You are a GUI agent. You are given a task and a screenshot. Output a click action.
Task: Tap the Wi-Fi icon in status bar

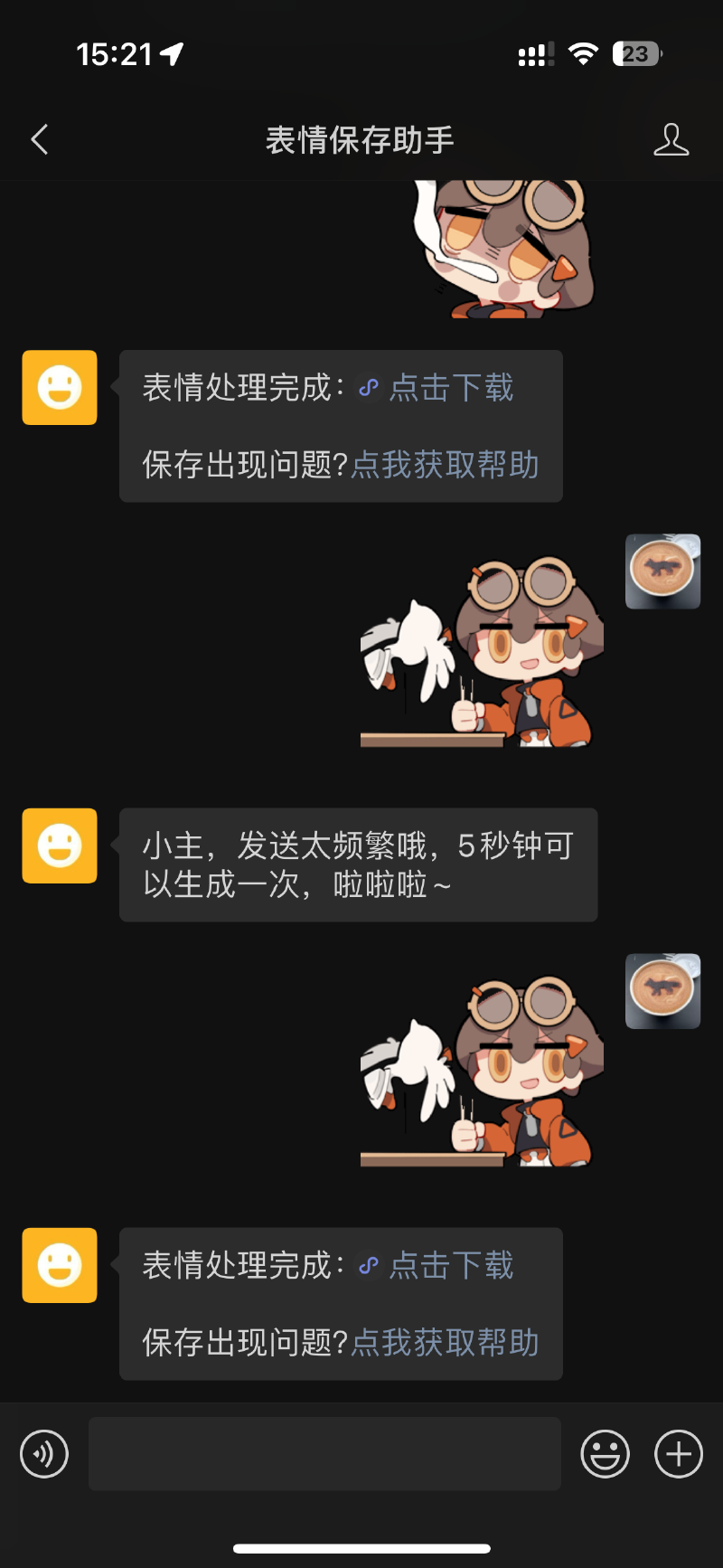coord(583,53)
